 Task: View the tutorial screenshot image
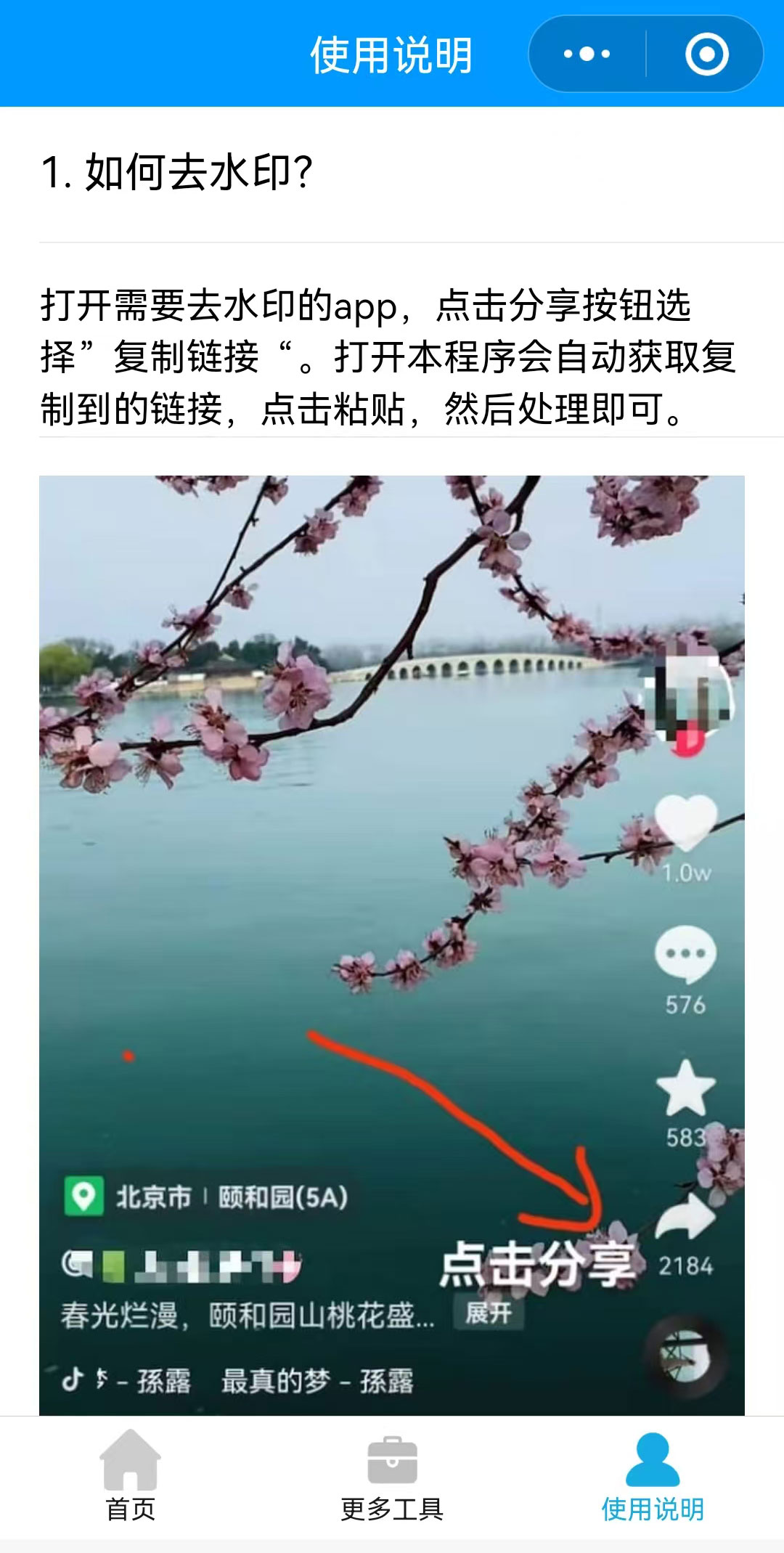click(x=392, y=944)
